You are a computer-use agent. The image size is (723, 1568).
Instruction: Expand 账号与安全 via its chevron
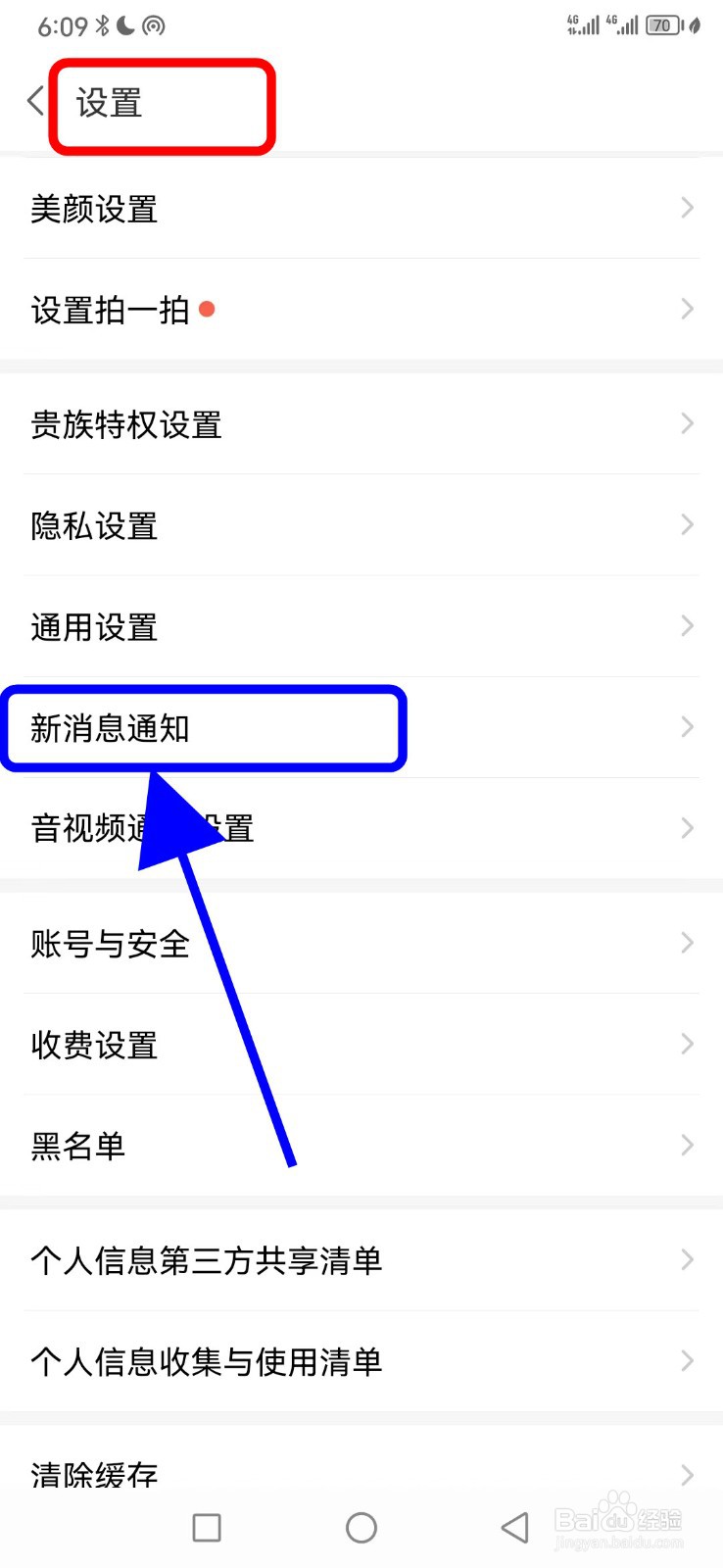pos(686,943)
